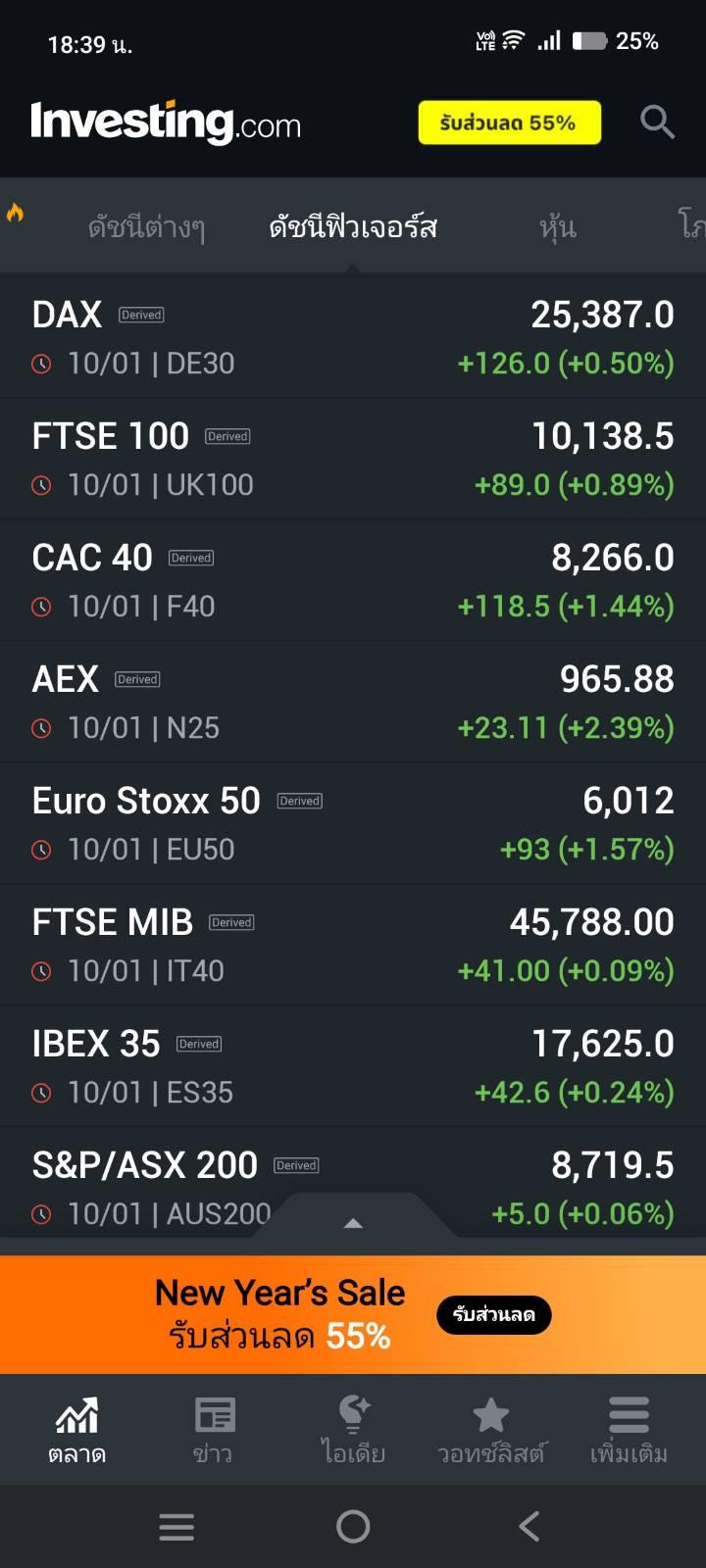Open the DAX futures row
The height and width of the screenshot is (1568, 706).
click(353, 338)
